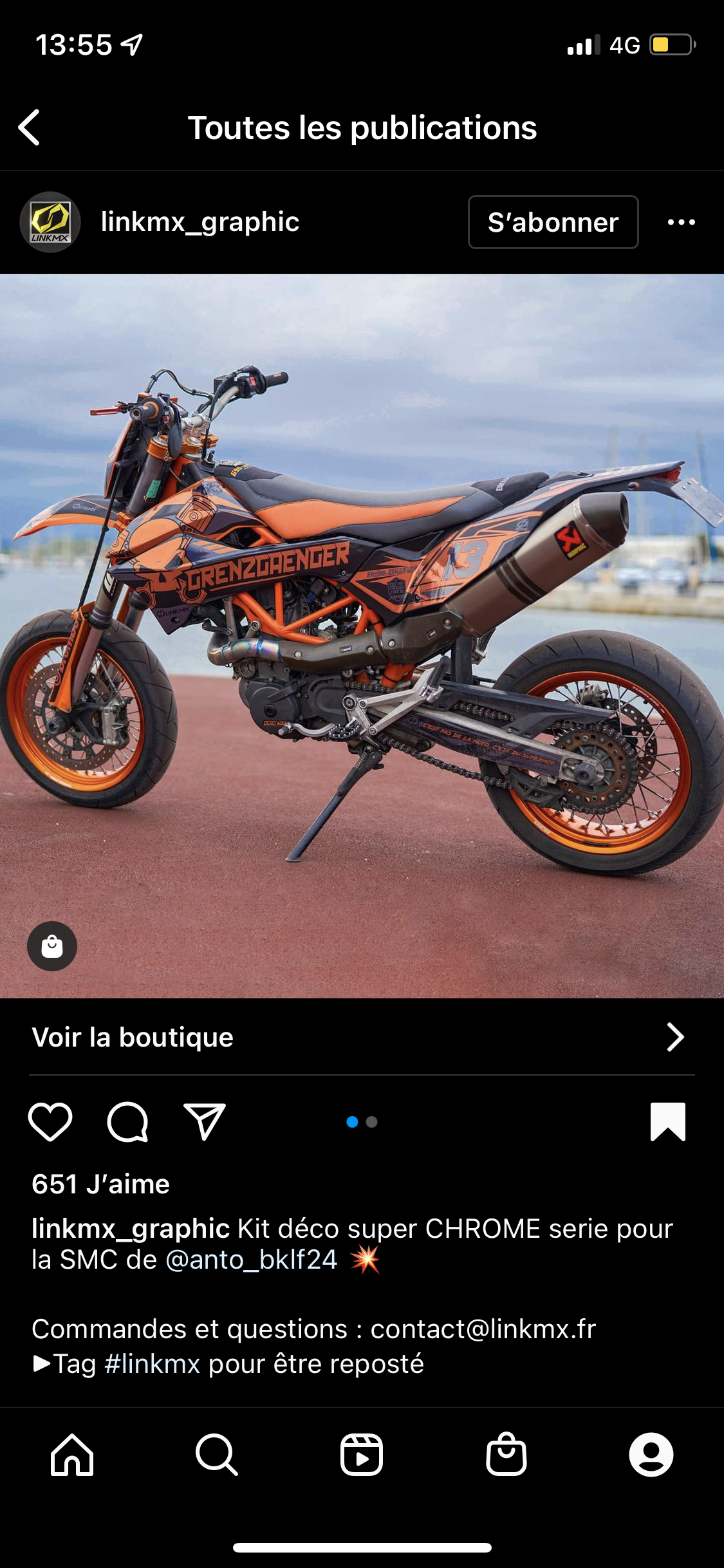
Task: Remove post from saved bookmarks
Action: (667, 1122)
